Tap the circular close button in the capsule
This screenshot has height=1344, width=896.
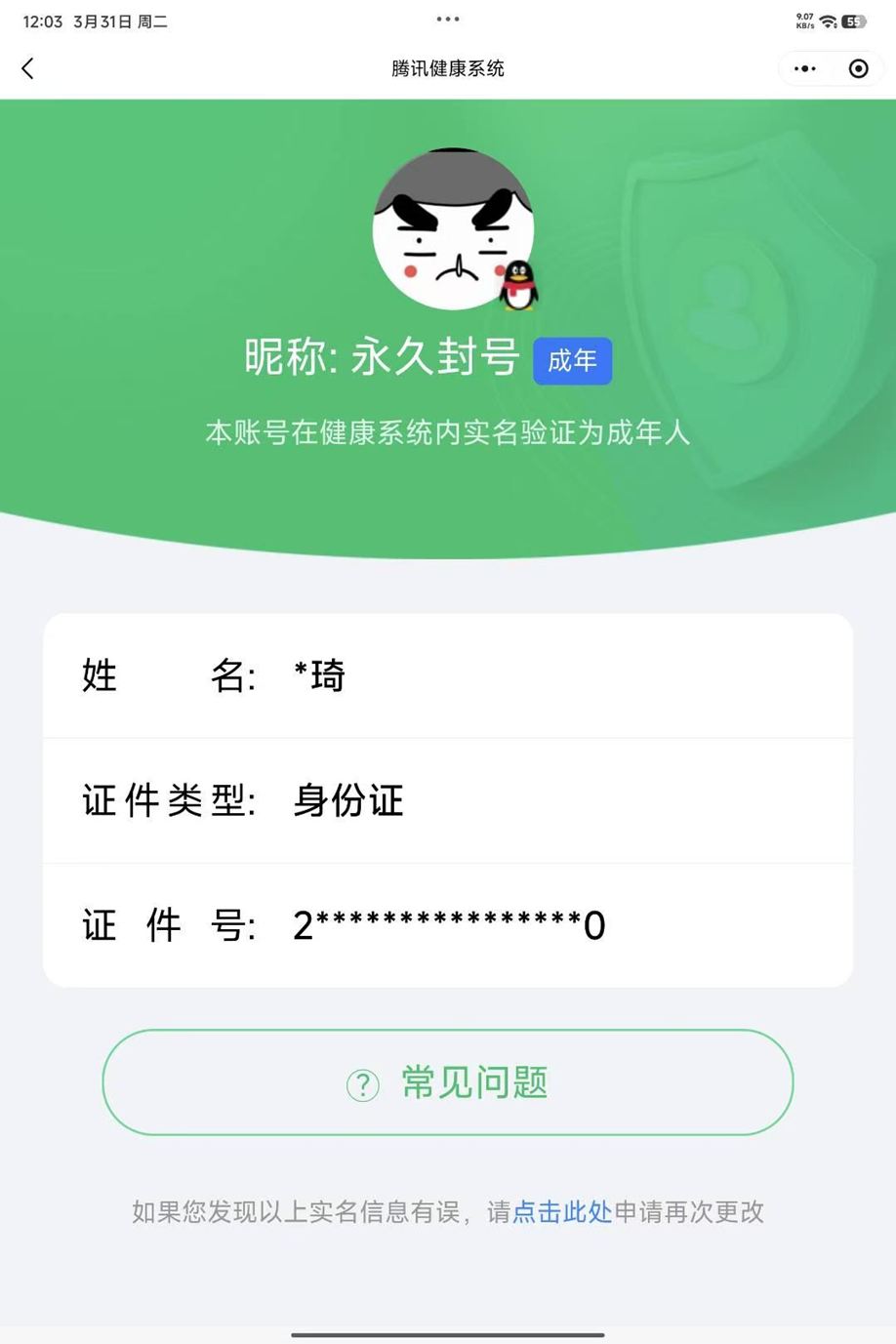pyautogui.click(x=857, y=68)
